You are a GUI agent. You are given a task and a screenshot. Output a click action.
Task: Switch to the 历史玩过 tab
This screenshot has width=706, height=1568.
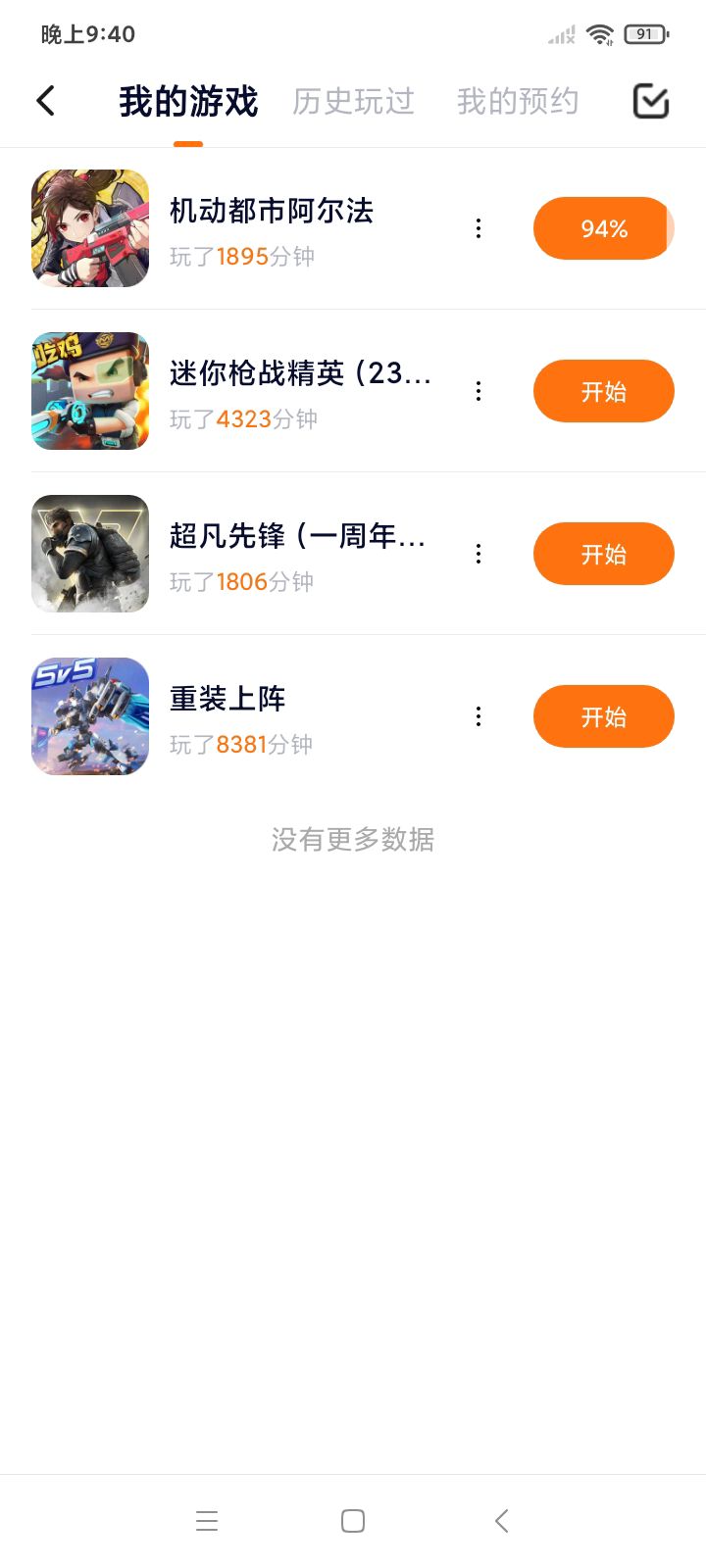pyautogui.click(x=353, y=102)
